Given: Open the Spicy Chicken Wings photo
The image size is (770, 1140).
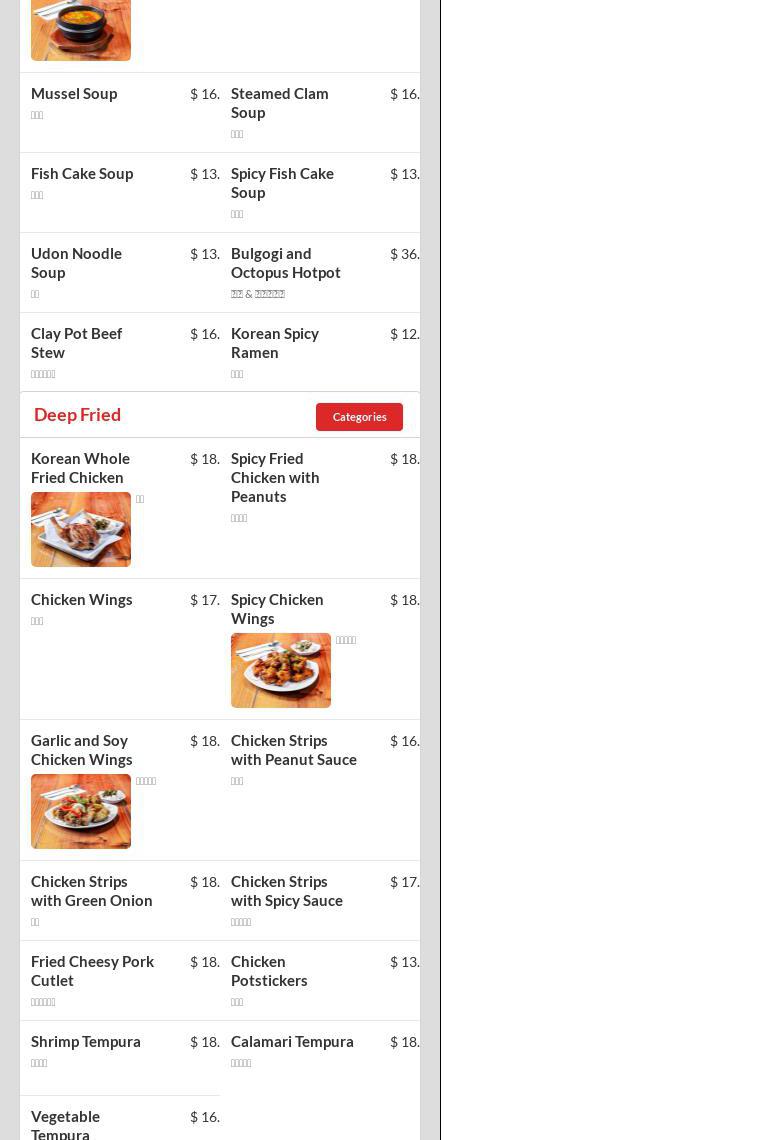Looking at the screenshot, I should tap(281, 670).
